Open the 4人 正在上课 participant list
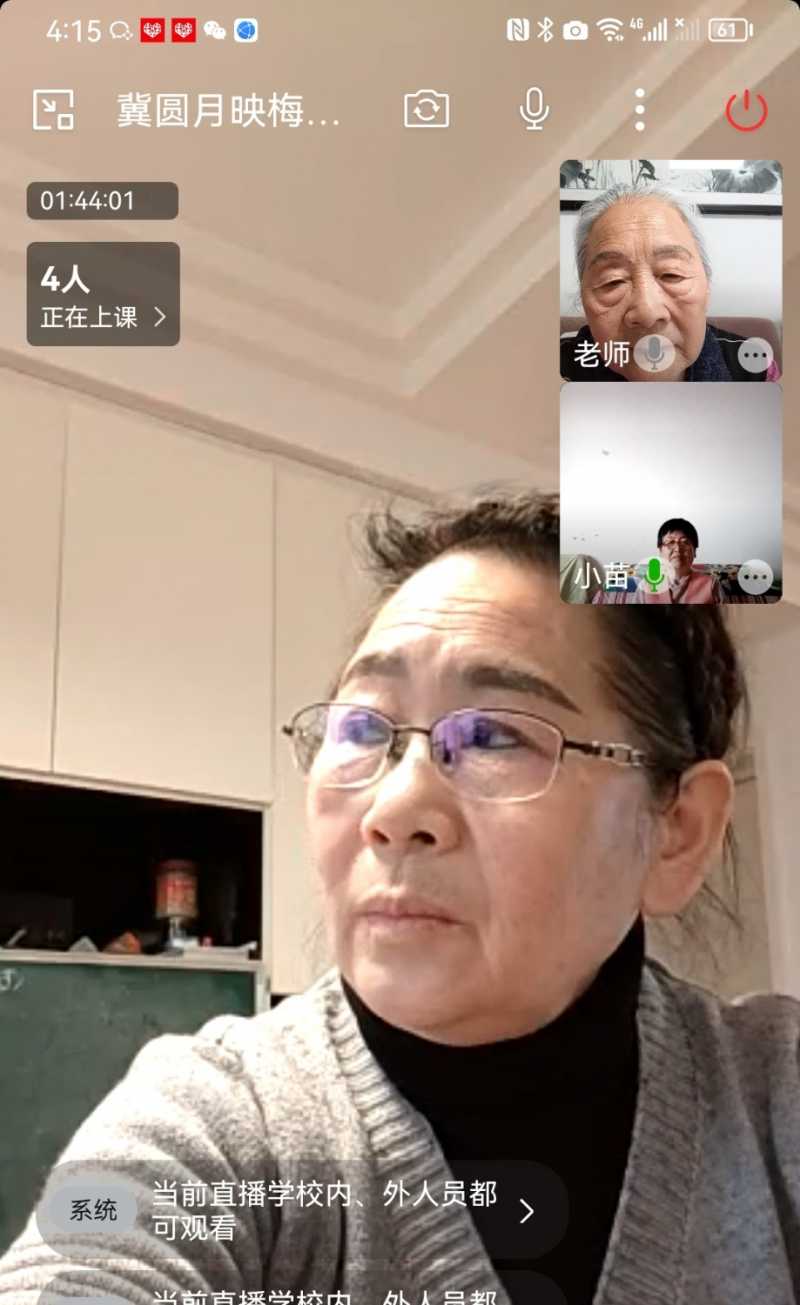Screen dimensions: 800x1305 click(103, 295)
